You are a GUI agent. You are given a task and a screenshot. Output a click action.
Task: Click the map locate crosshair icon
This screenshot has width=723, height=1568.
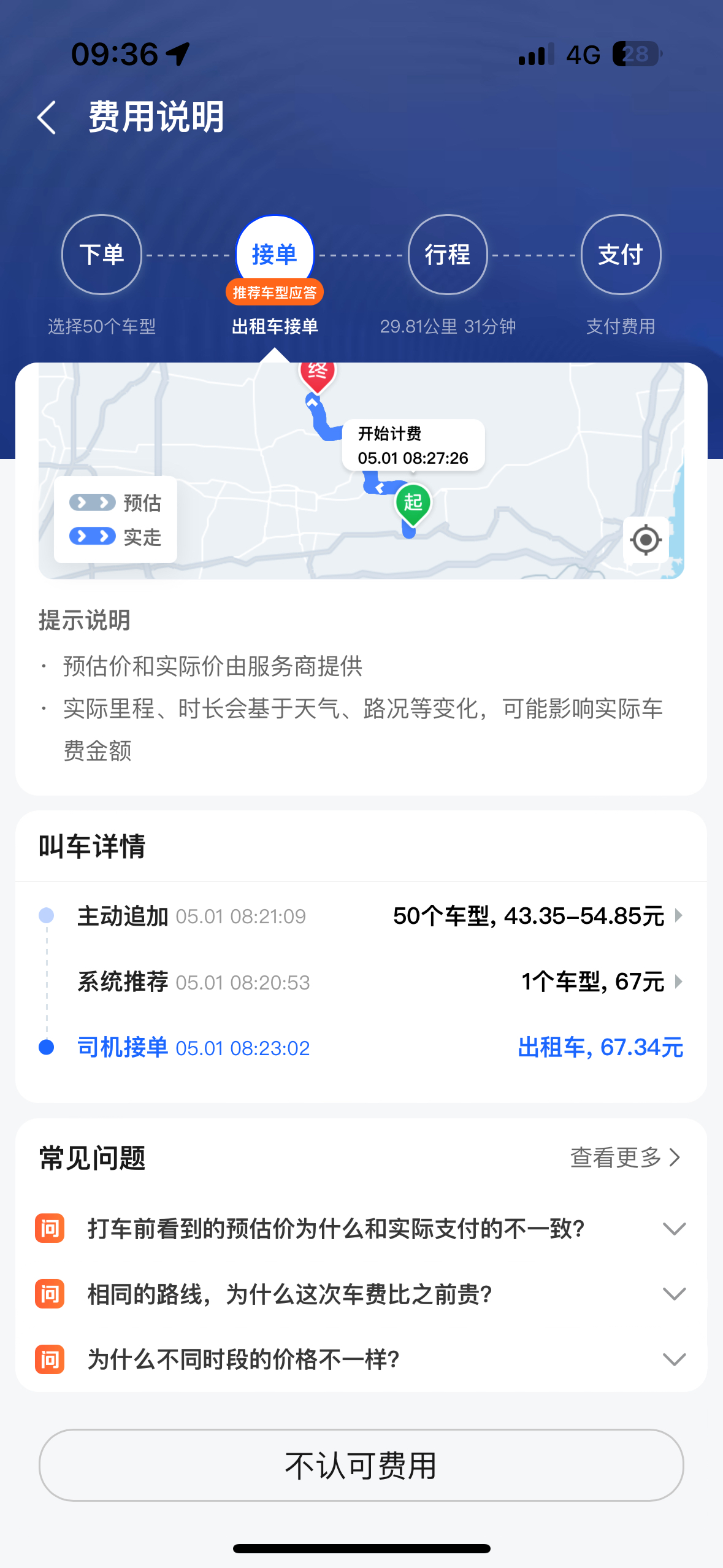tap(645, 539)
